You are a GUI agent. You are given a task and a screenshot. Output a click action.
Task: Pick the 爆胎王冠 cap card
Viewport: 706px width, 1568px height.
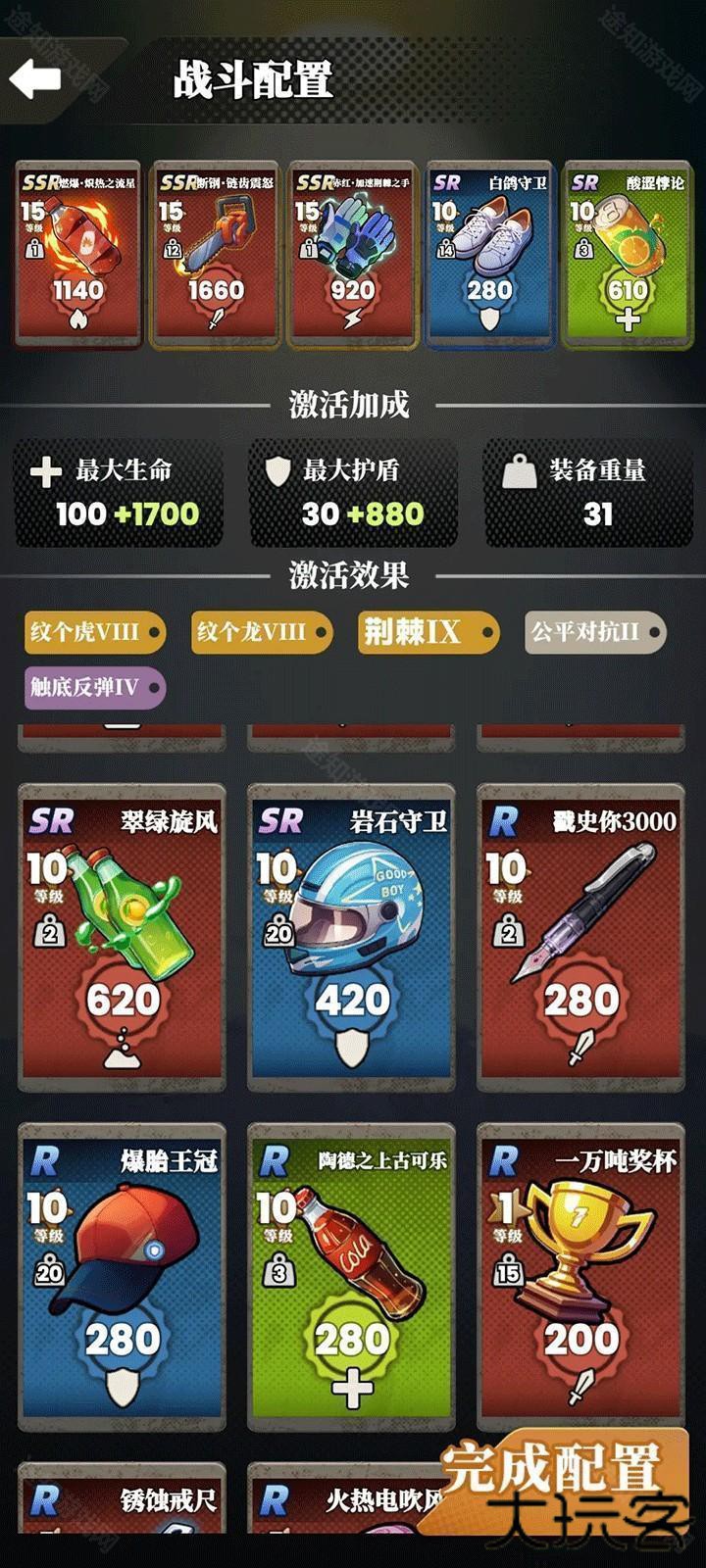(123, 1276)
